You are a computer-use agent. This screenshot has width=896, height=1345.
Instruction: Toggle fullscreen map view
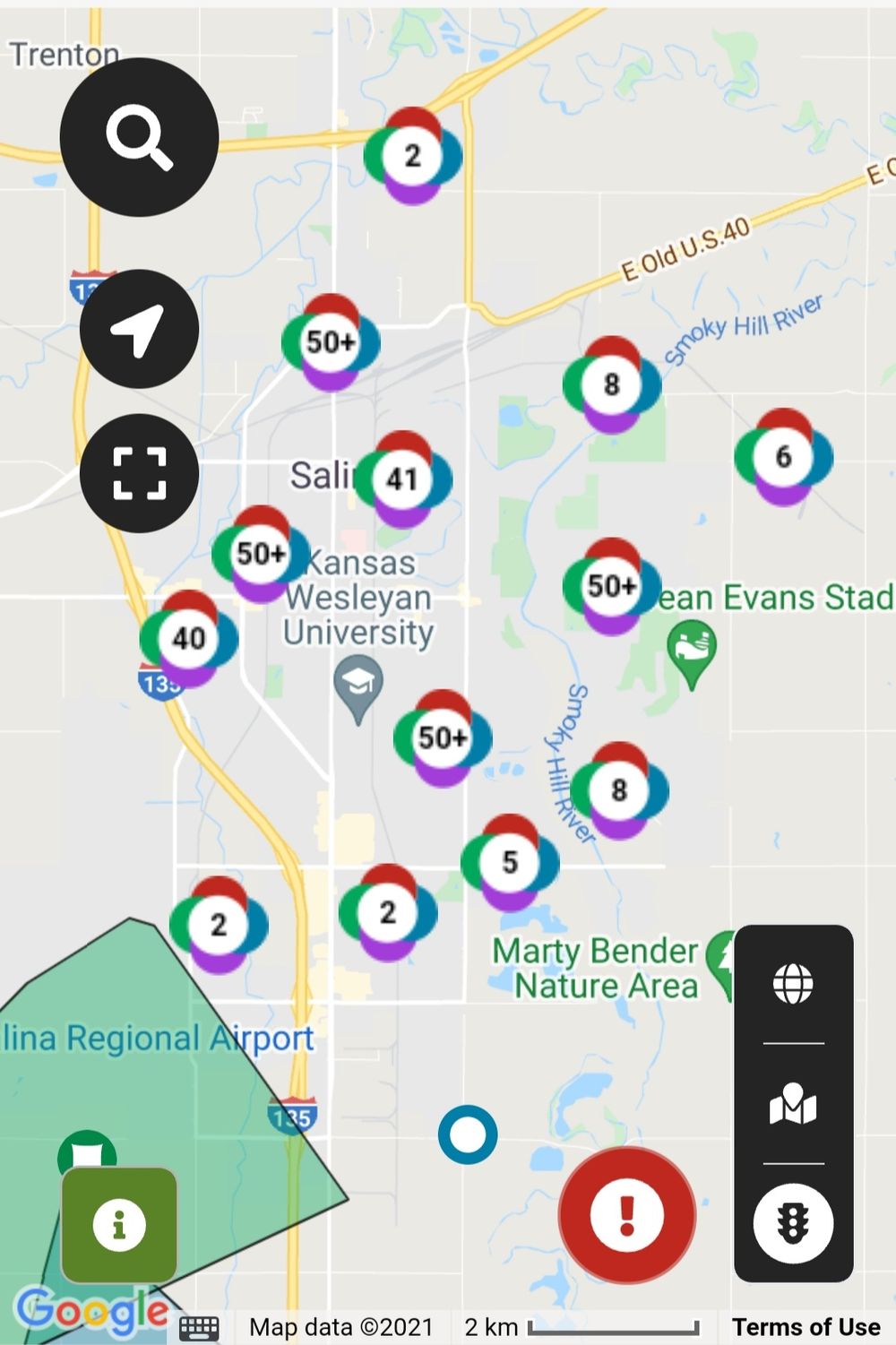click(139, 473)
